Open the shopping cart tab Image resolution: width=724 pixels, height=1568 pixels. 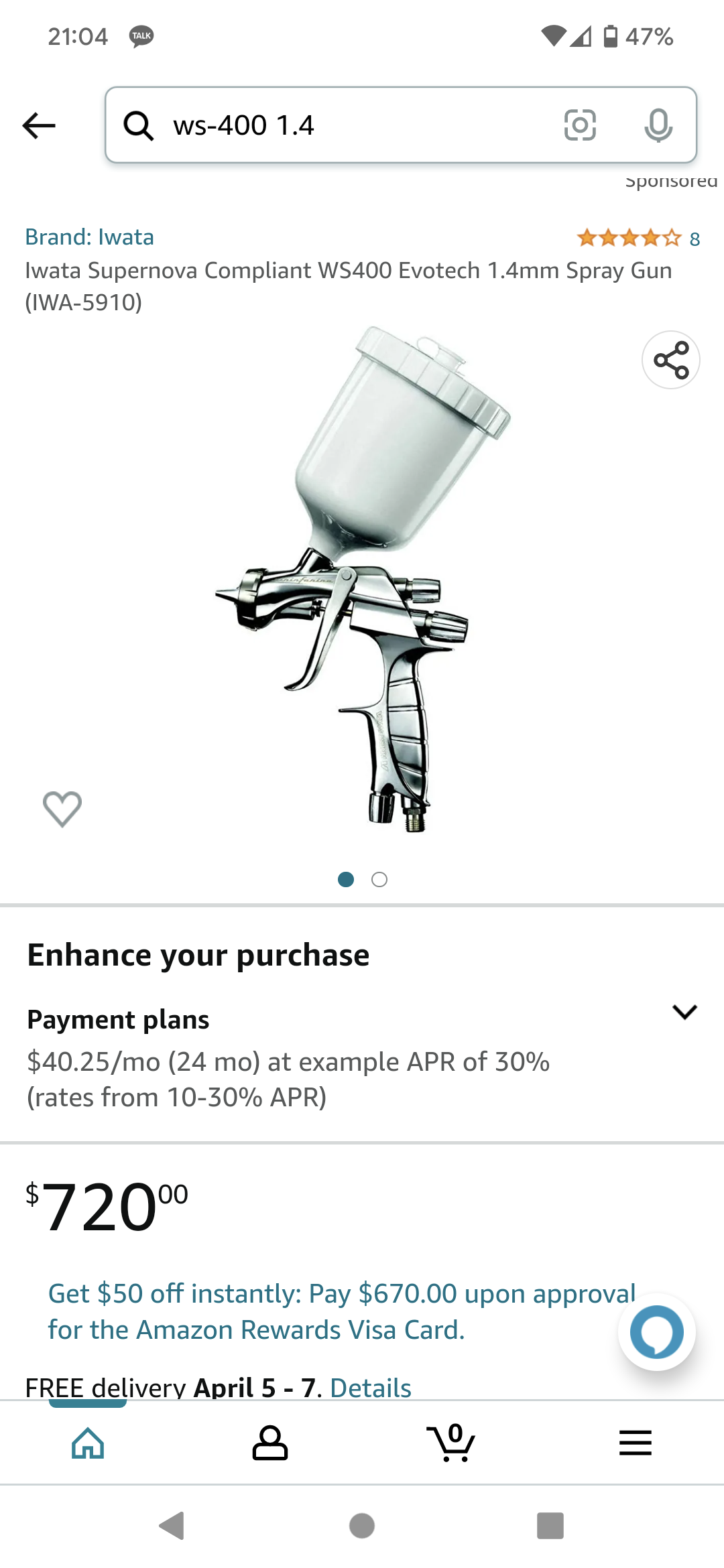click(x=452, y=1443)
